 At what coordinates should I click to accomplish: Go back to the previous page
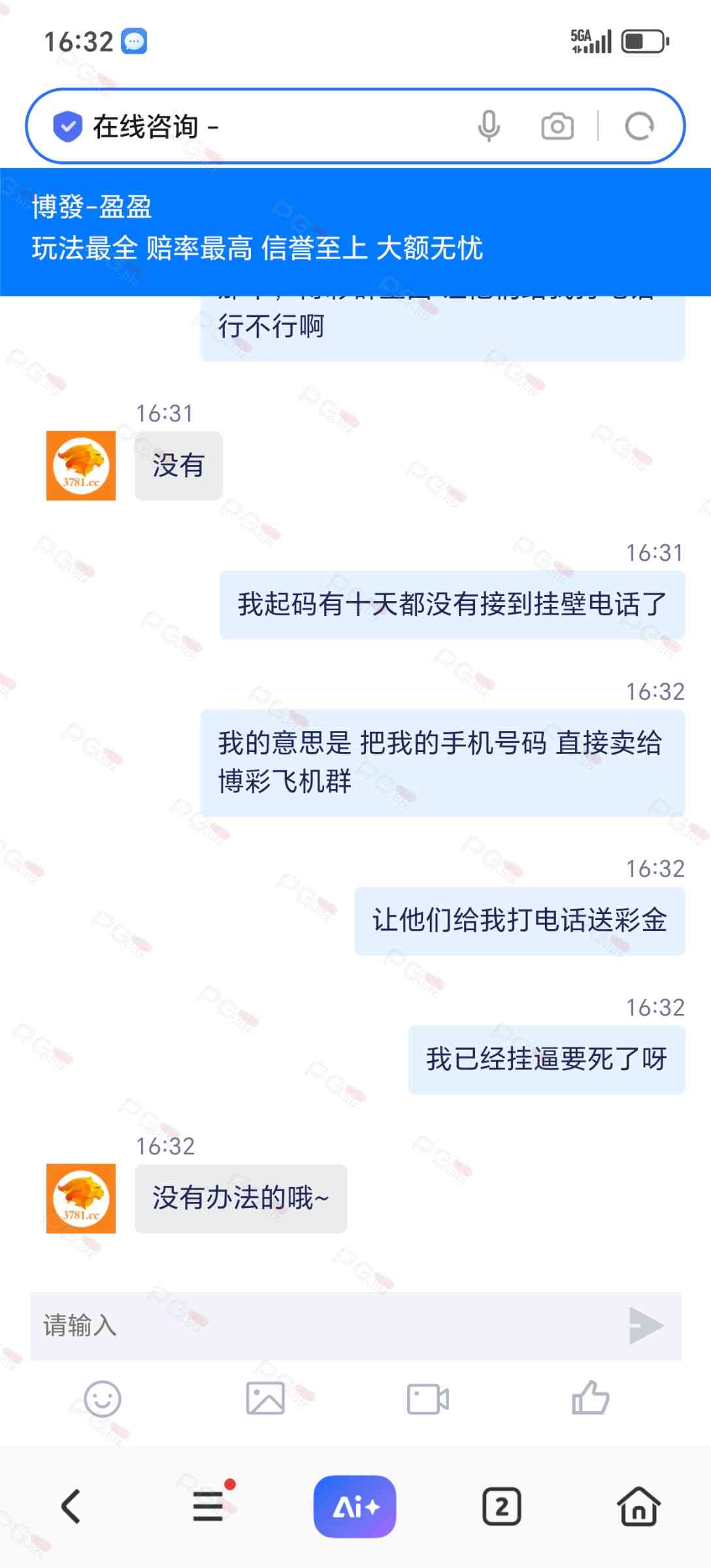tap(71, 1507)
